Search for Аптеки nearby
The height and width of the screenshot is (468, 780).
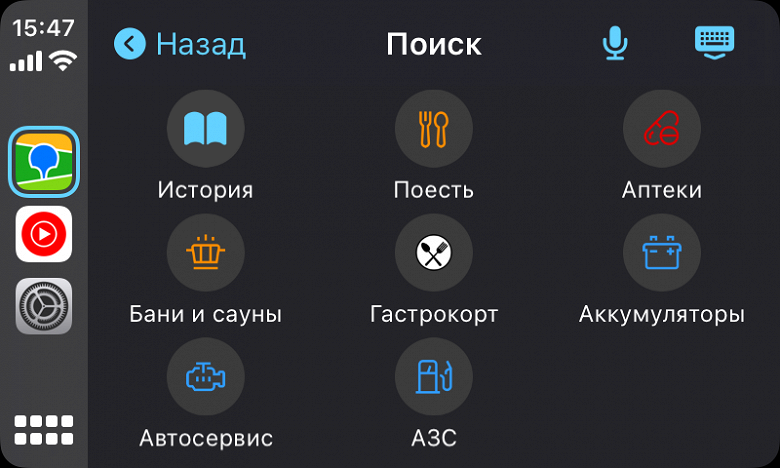point(661,128)
